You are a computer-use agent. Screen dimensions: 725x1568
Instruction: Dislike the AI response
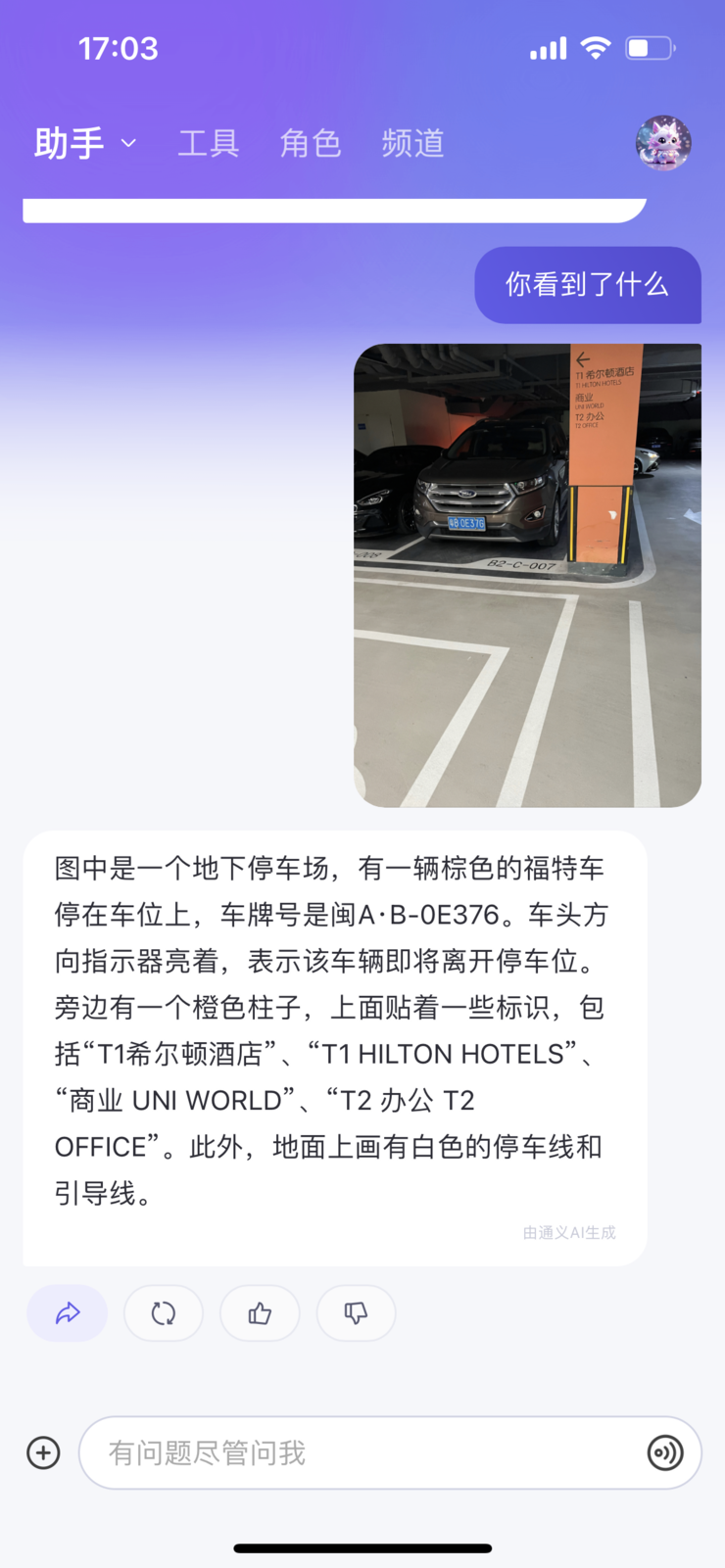click(356, 1312)
